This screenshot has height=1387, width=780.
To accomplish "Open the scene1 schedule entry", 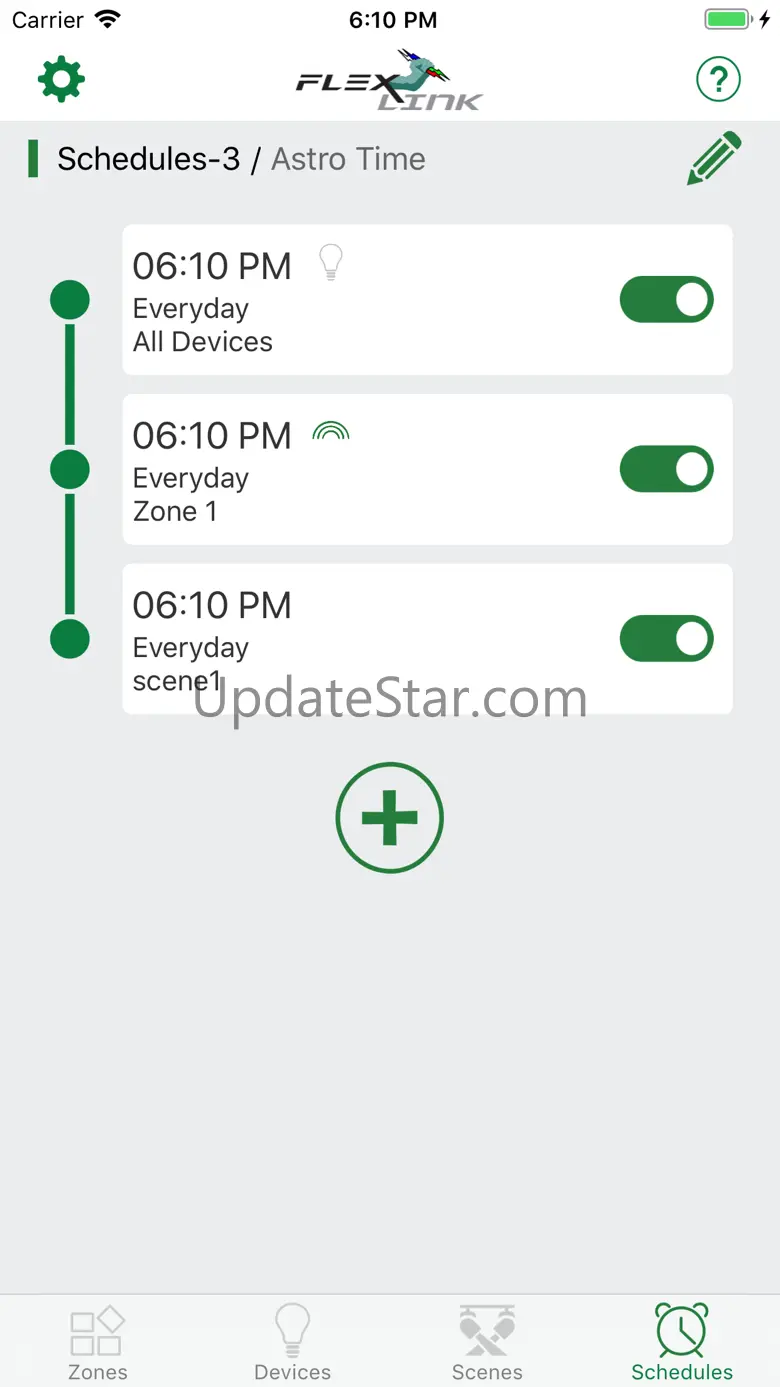I will pos(427,639).
